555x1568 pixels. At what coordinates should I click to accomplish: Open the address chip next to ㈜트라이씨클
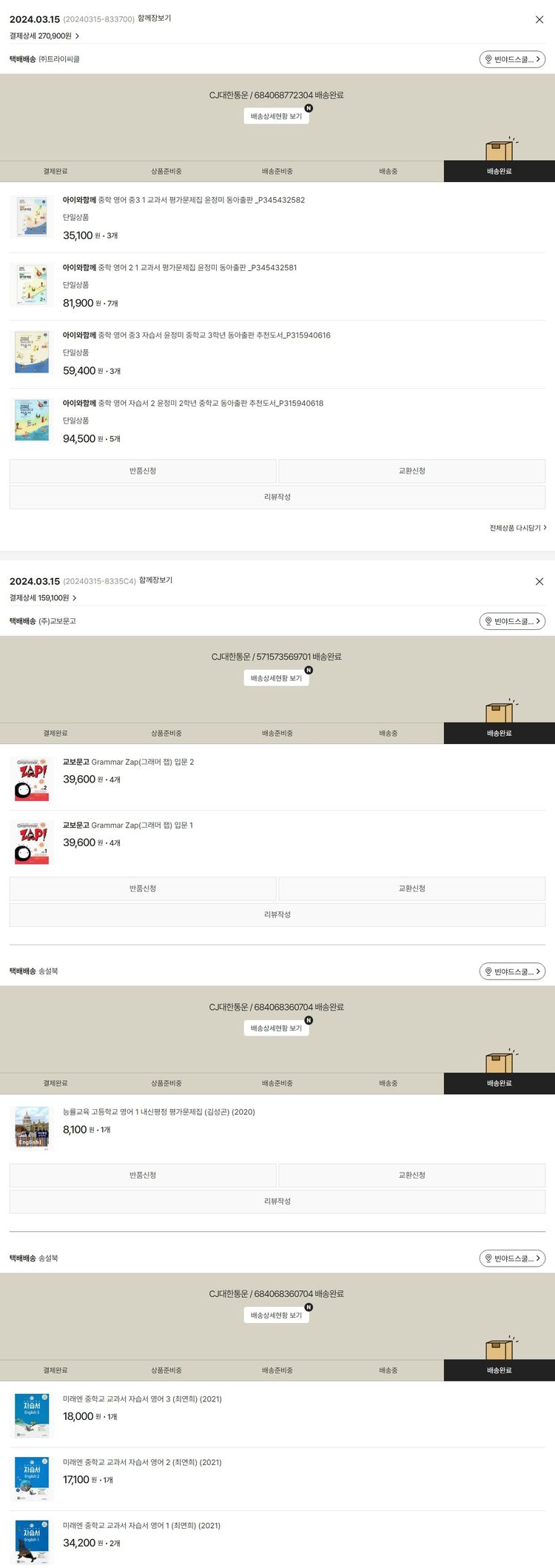512,59
